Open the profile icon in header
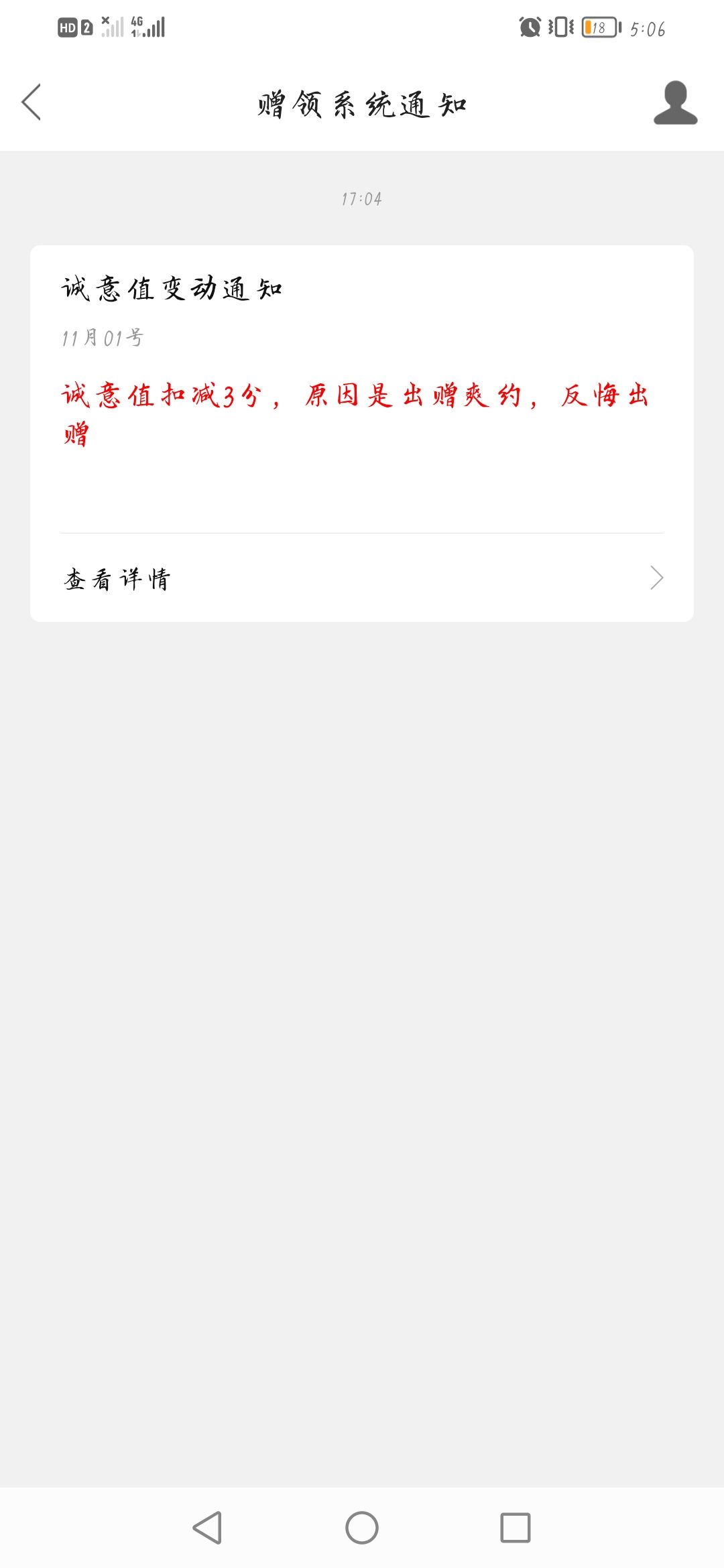The height and width of the screenshot is (1568, 724). click(x=675, y=103)
